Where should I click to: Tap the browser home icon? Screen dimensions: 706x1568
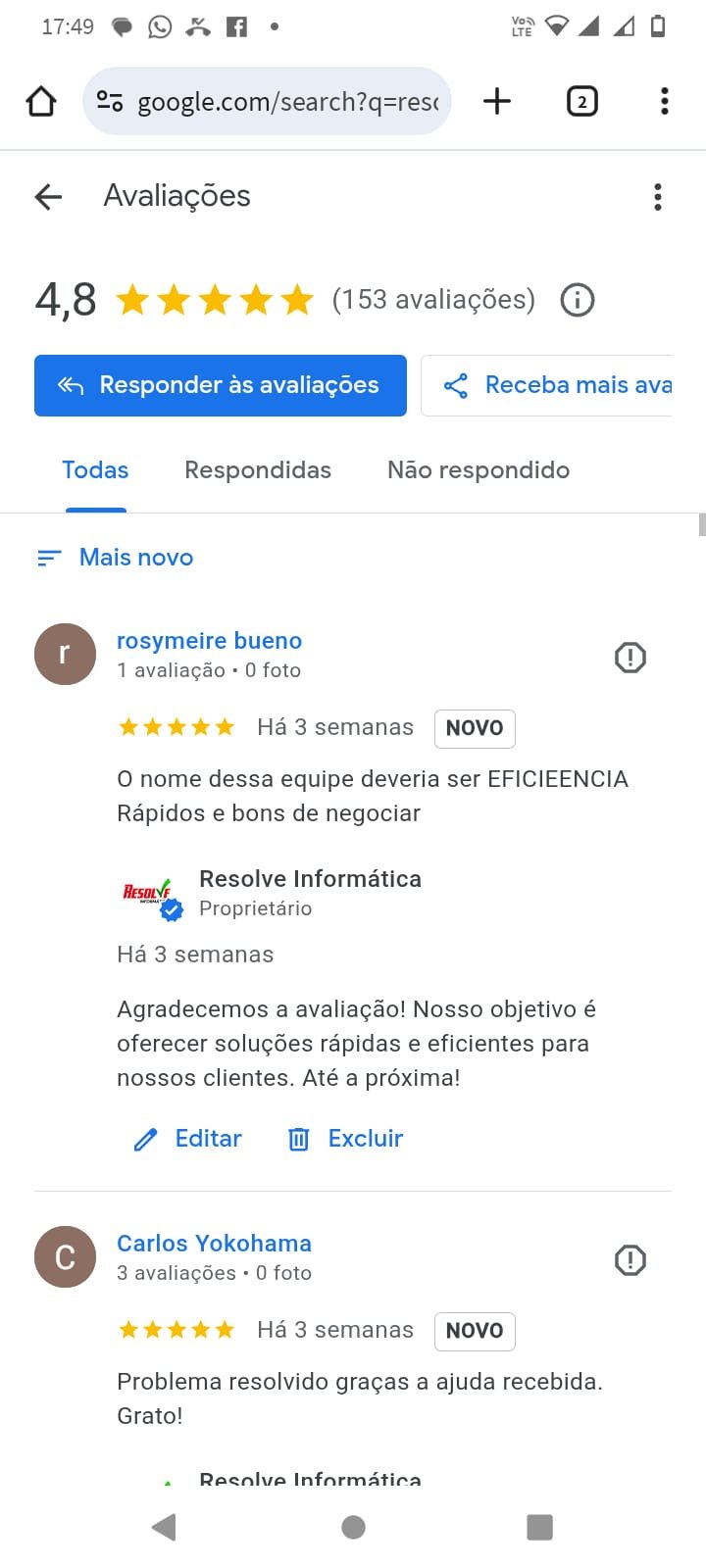[x=41, y=101]
